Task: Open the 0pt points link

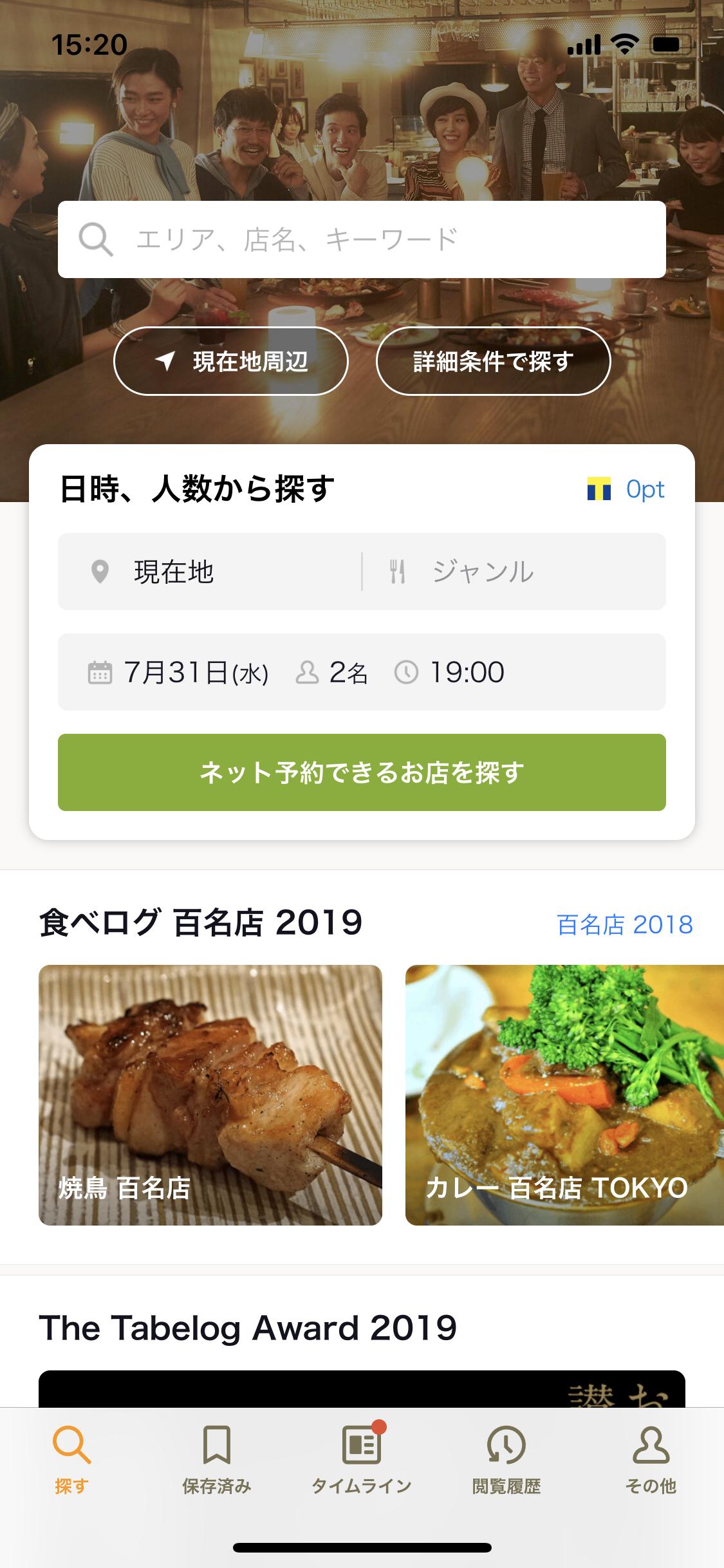Action: [644, 490]
